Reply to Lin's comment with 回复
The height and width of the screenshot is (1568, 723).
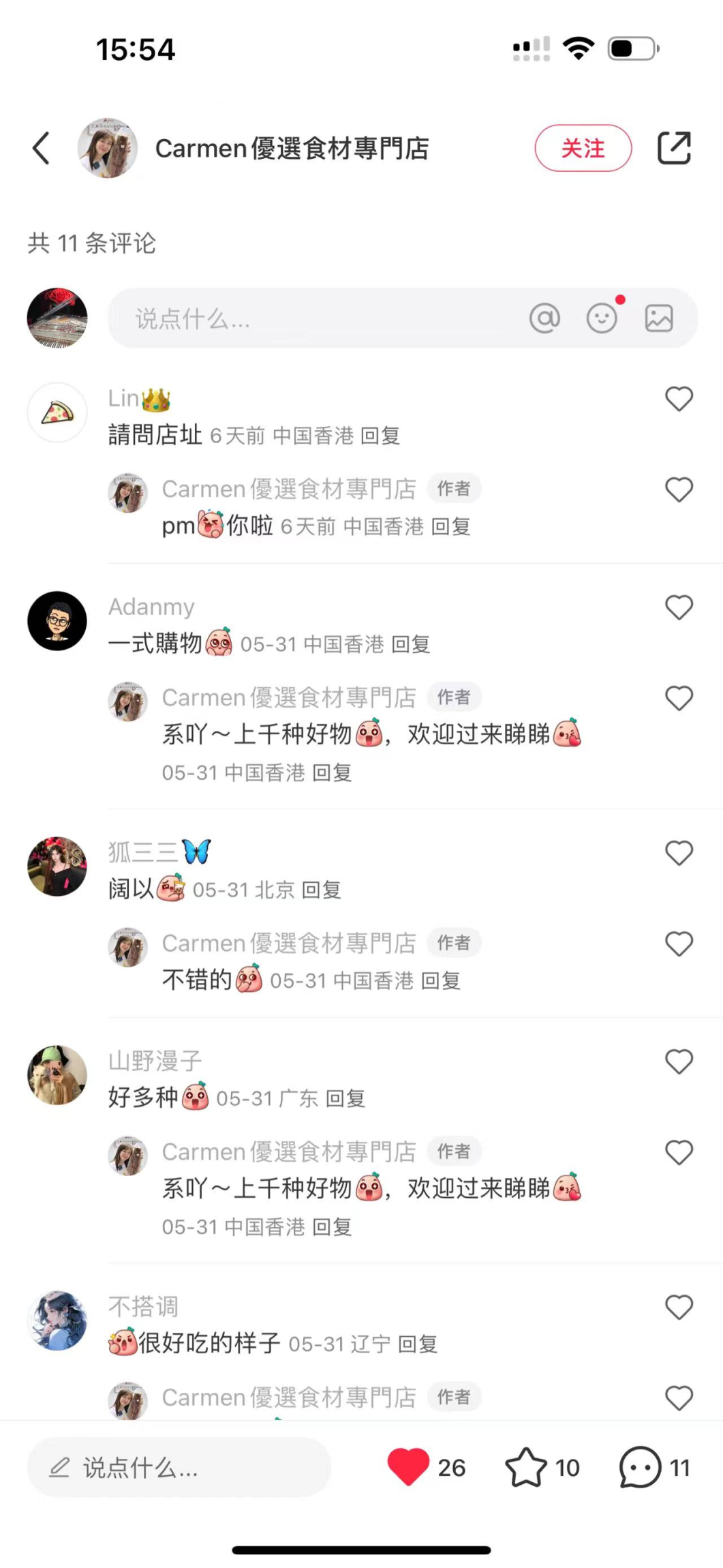(x=380, y=436)
